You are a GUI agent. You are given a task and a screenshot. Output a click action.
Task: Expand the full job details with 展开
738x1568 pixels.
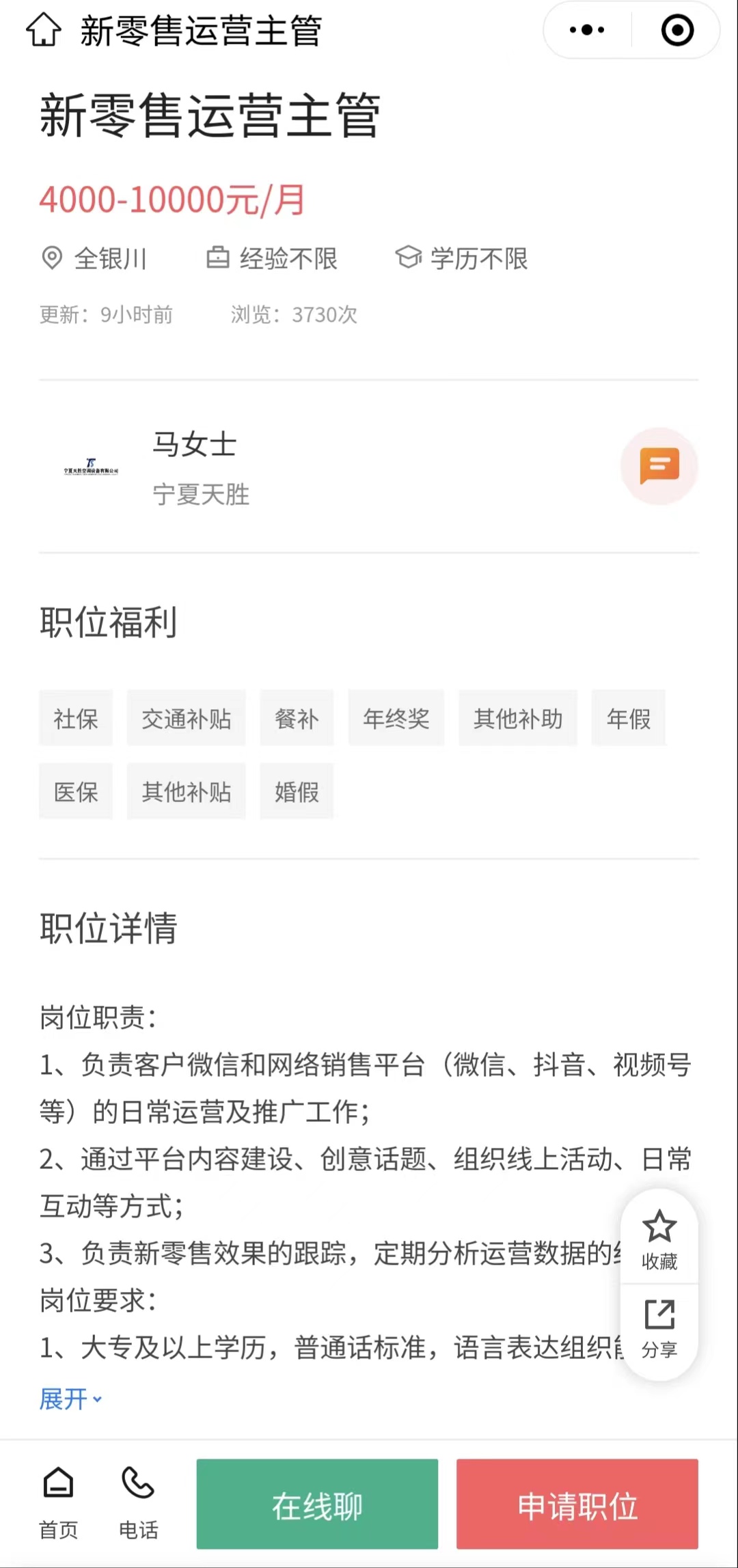tap(70, 1399)
